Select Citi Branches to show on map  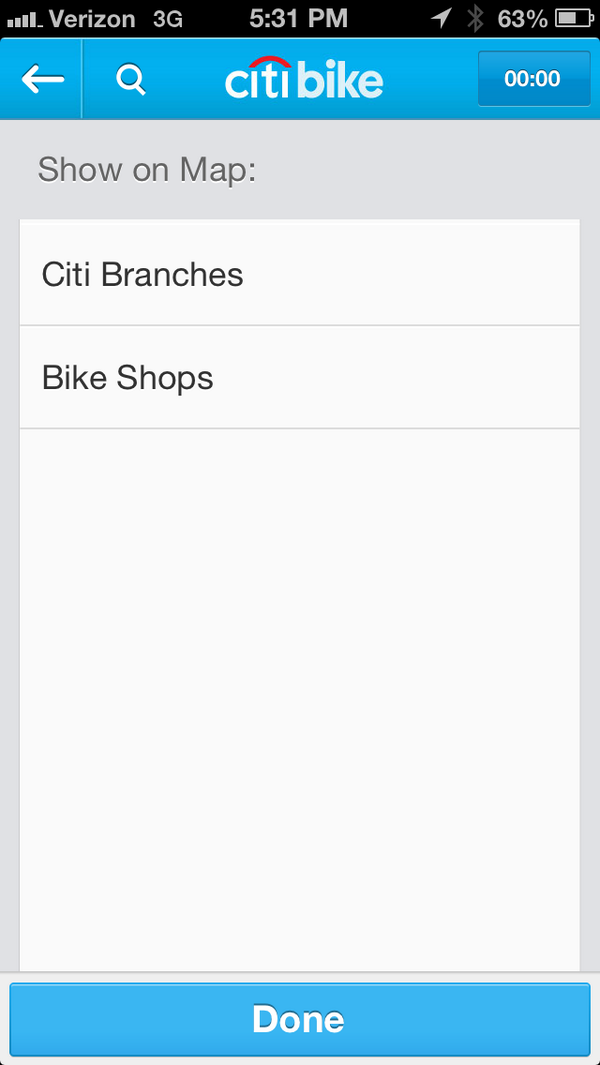tap(300, 273)
